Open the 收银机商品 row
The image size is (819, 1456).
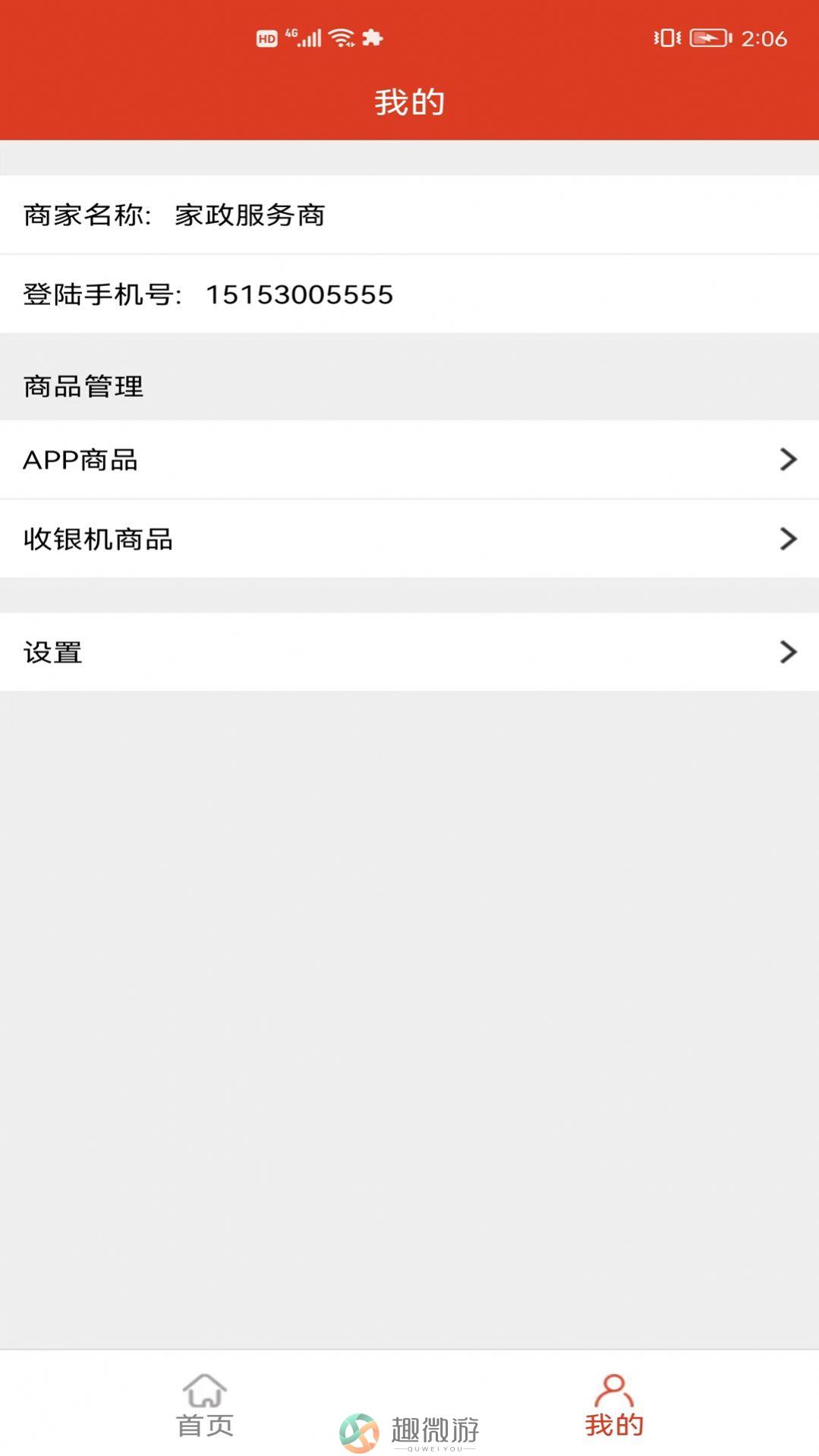pyautogui.click(x=409, y=539)
